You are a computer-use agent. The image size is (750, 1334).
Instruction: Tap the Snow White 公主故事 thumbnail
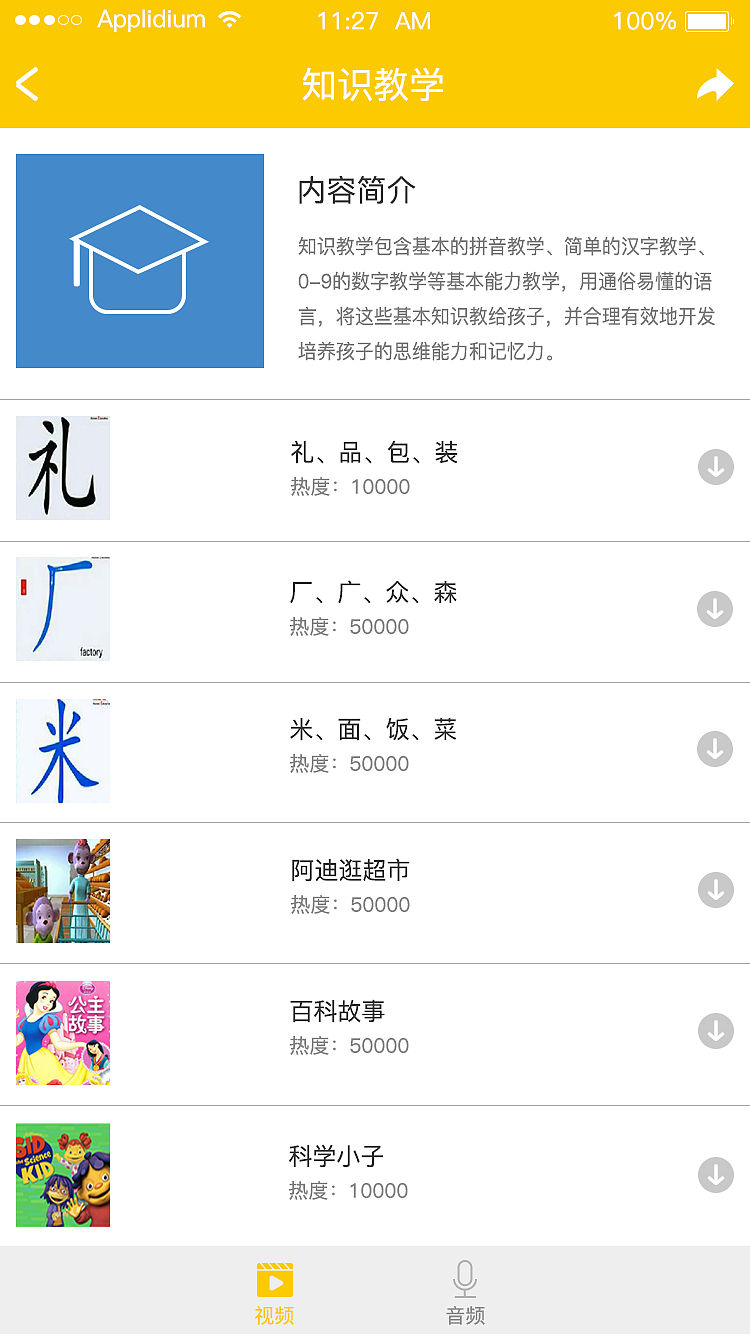62,1031
